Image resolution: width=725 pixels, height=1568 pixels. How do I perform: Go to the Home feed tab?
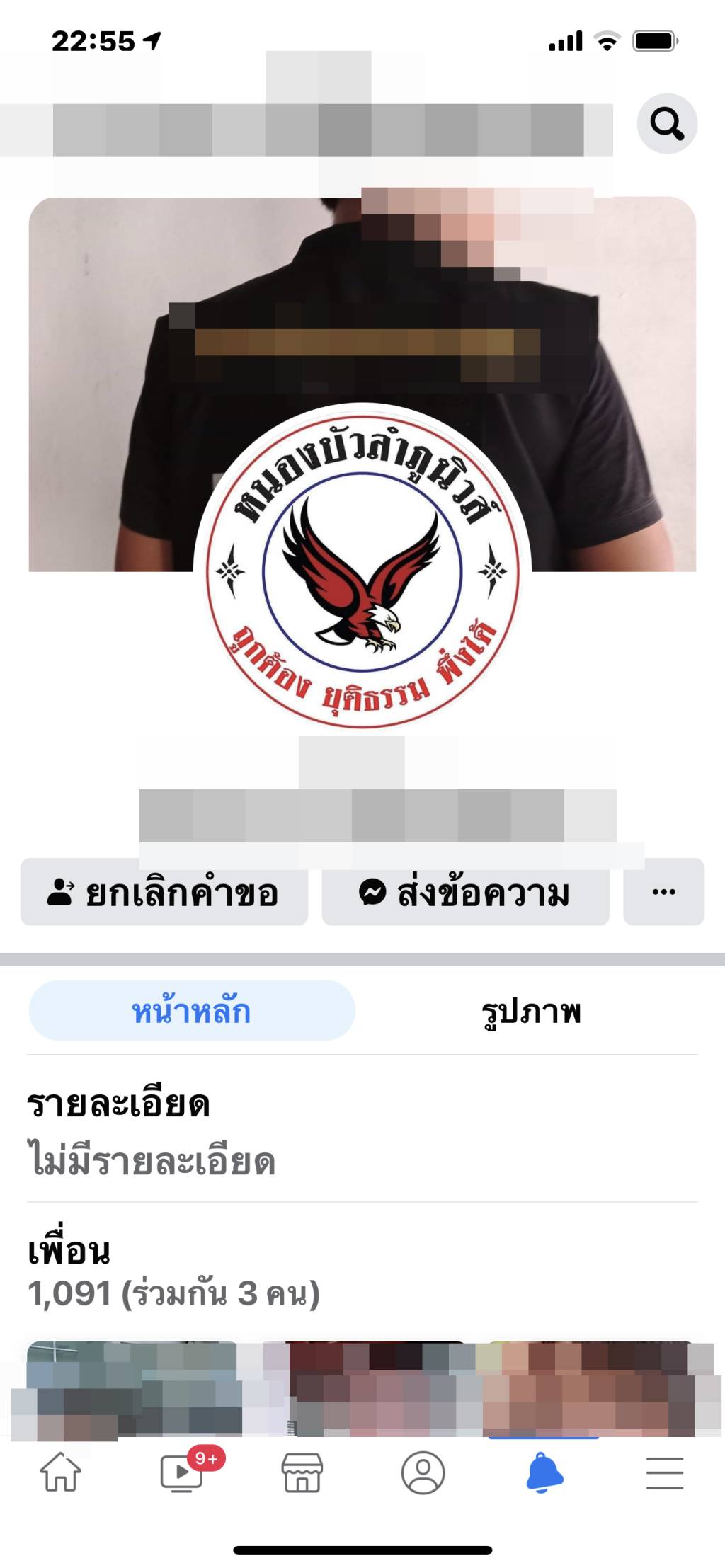pyautogui.click(x=60, y=1472)
